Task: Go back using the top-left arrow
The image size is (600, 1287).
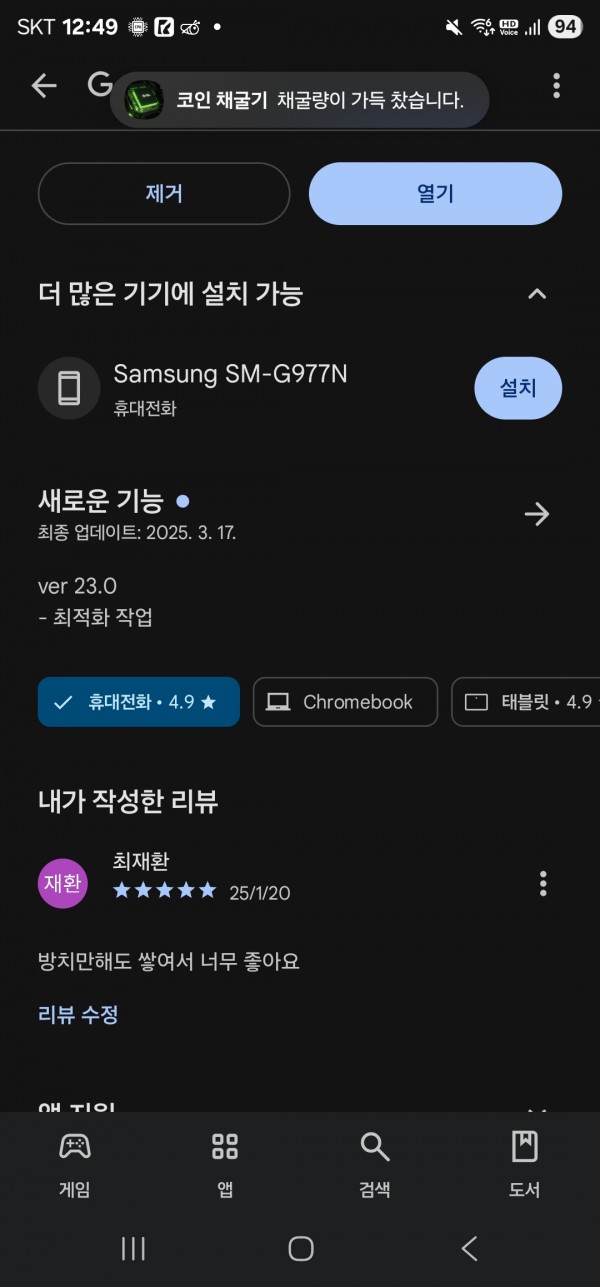Action: coord(44,86)
